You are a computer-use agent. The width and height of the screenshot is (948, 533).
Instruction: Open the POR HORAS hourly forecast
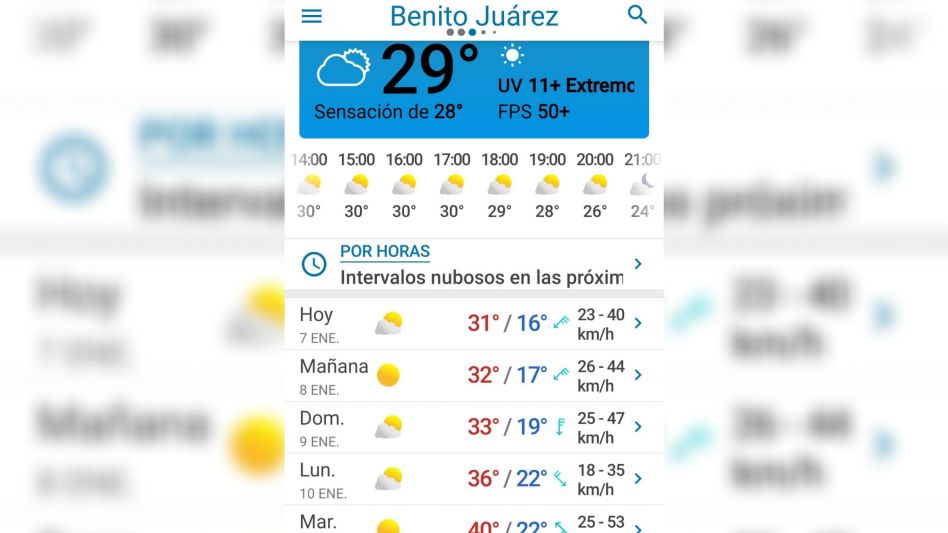click(473, 264)
